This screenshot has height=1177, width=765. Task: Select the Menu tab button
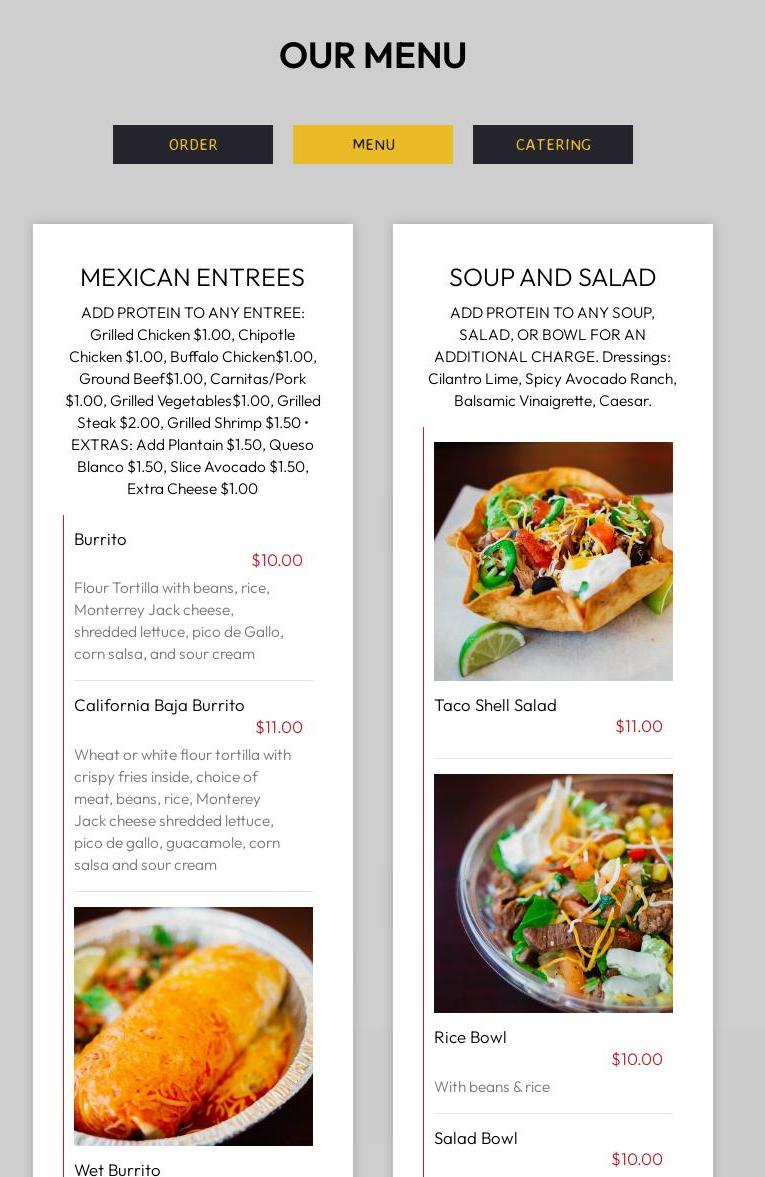[373, 145]
